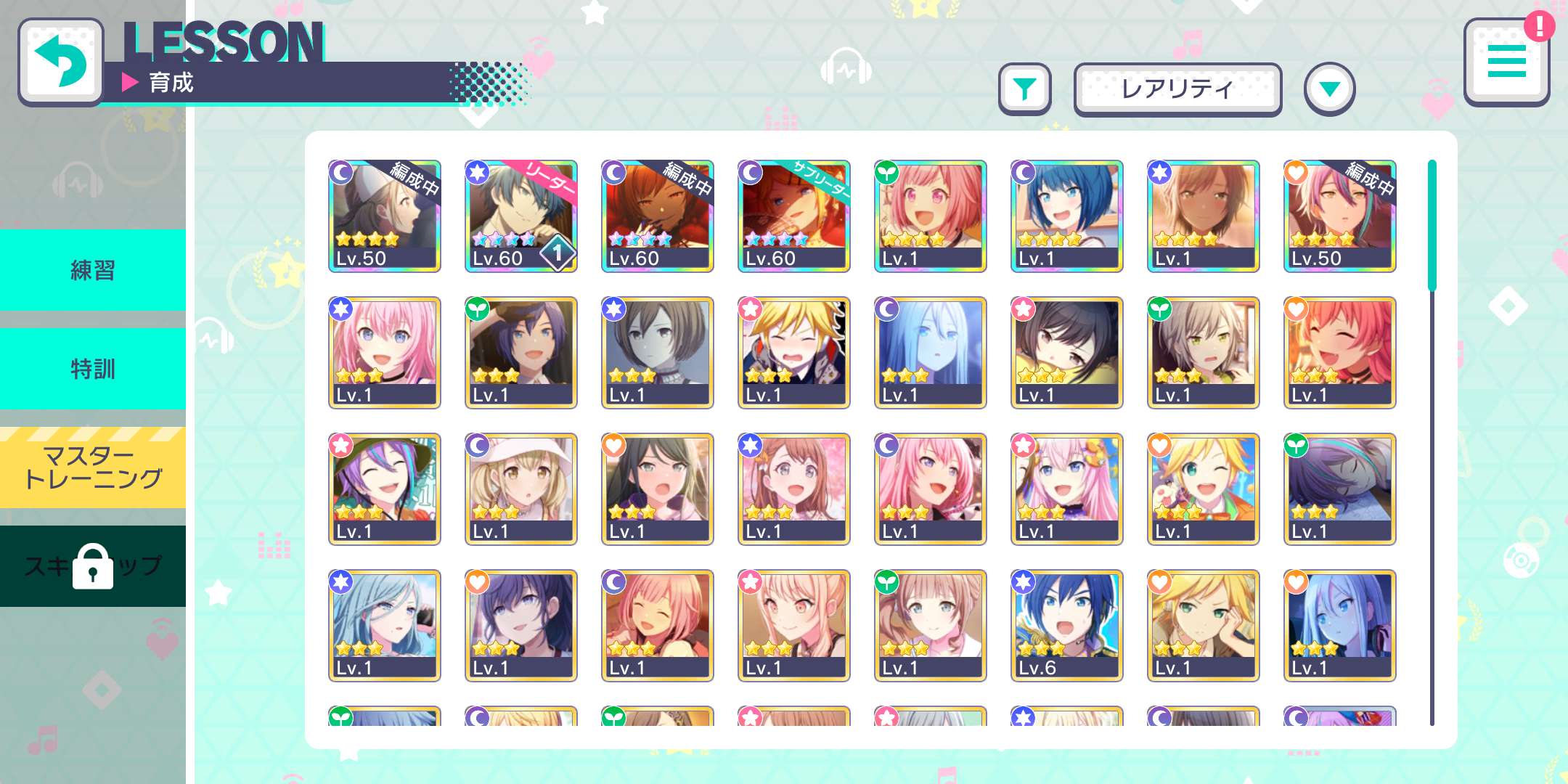Select the サブリーダー card Lv.60
Screen dimensions: 1568x784
793,216
